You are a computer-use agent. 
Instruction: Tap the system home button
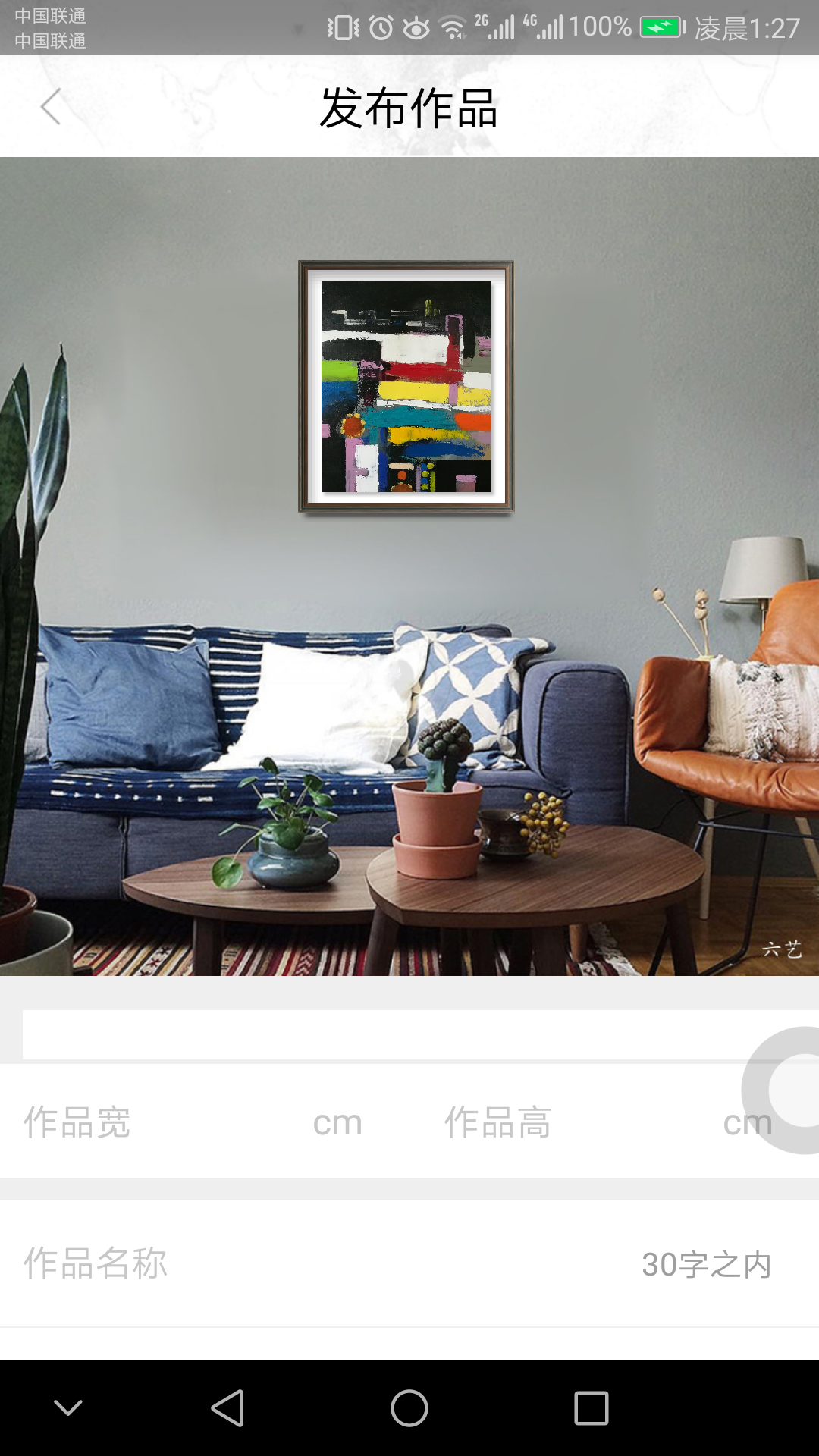point(409,1408)
